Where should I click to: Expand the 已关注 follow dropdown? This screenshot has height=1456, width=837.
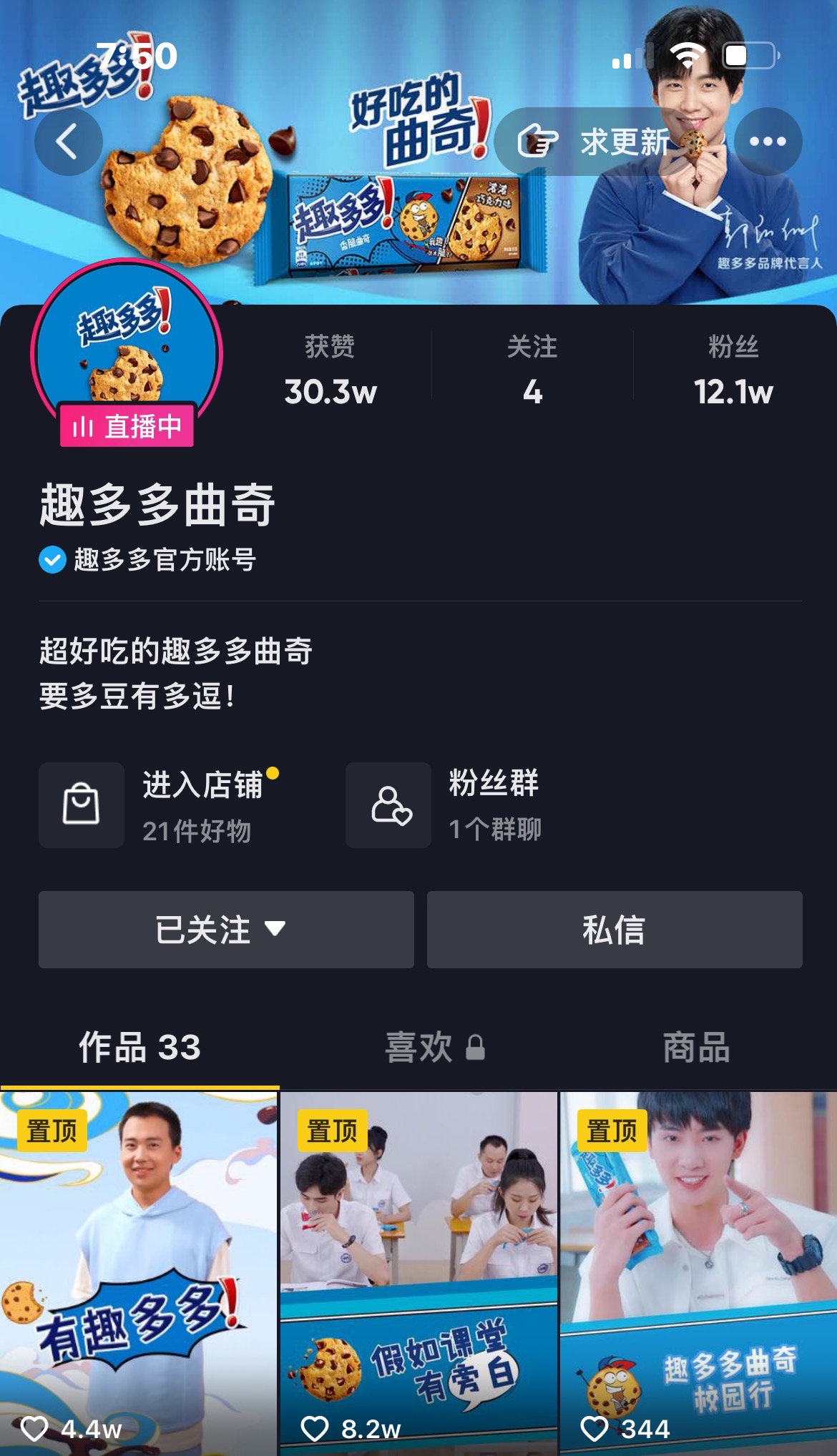coord(226,930)
